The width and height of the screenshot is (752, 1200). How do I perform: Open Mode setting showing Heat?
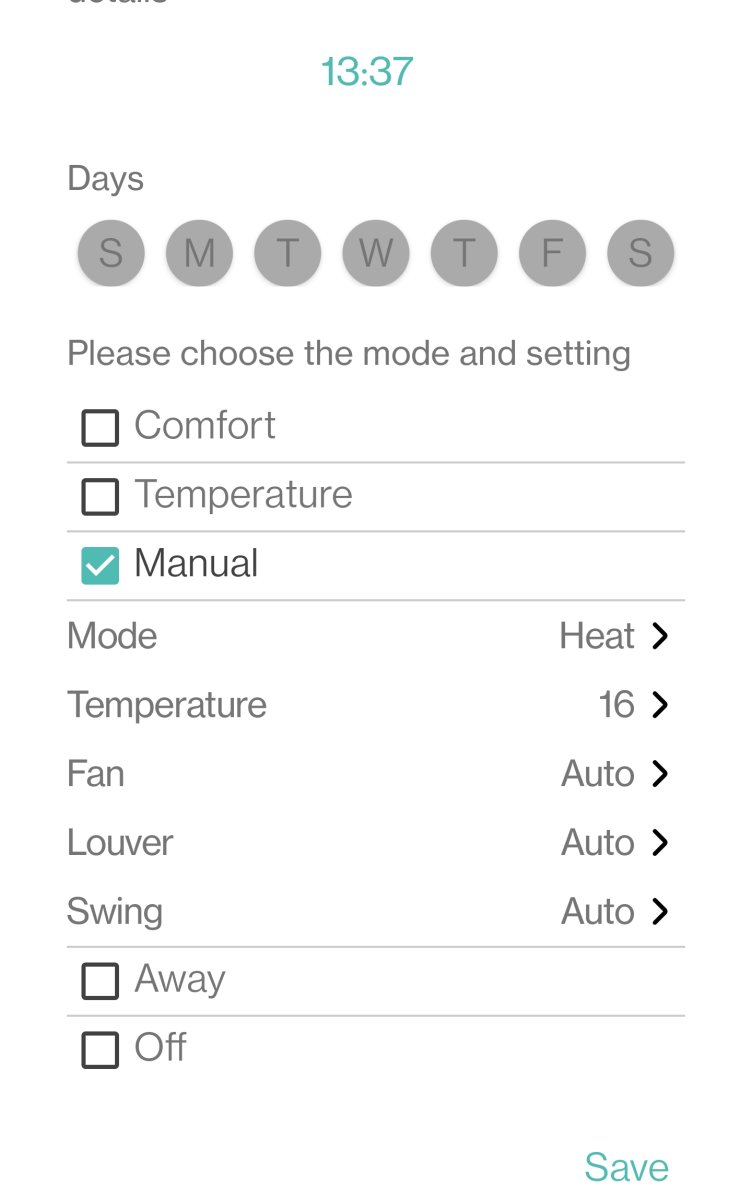pos(613,636)
